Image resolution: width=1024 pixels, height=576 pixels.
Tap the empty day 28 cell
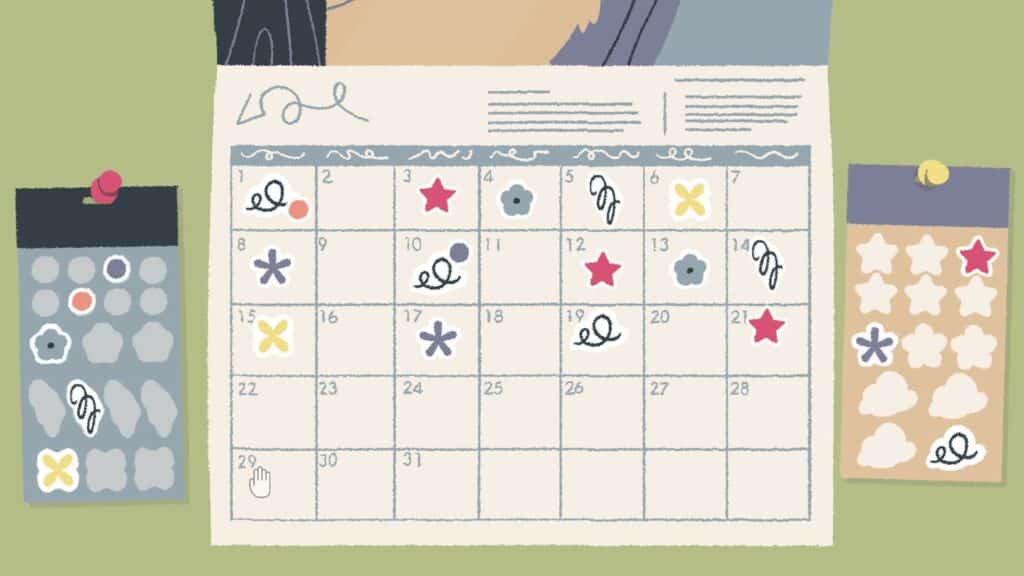point(767,411)
